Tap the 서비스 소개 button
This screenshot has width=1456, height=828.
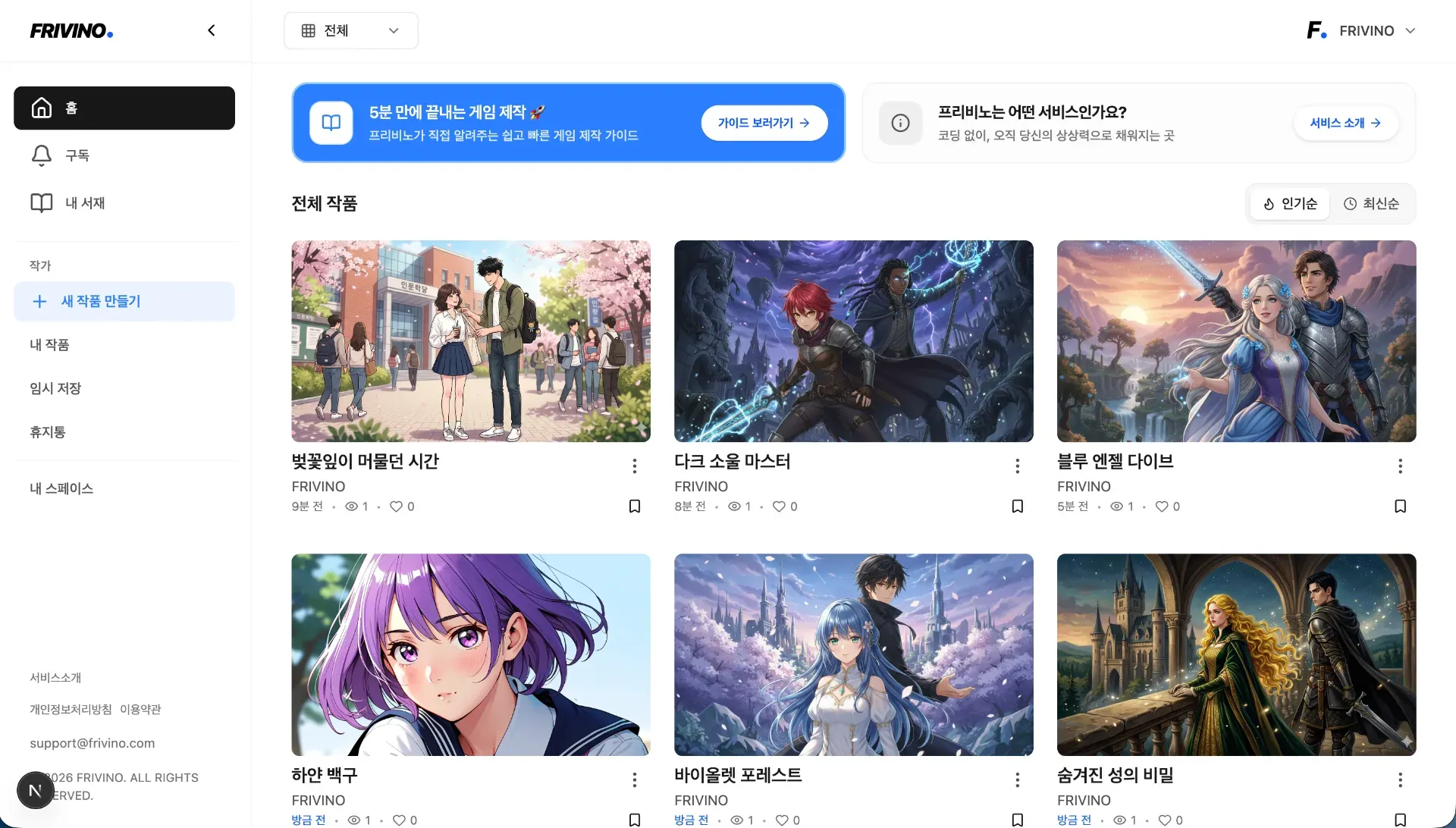click(1345, 123)
